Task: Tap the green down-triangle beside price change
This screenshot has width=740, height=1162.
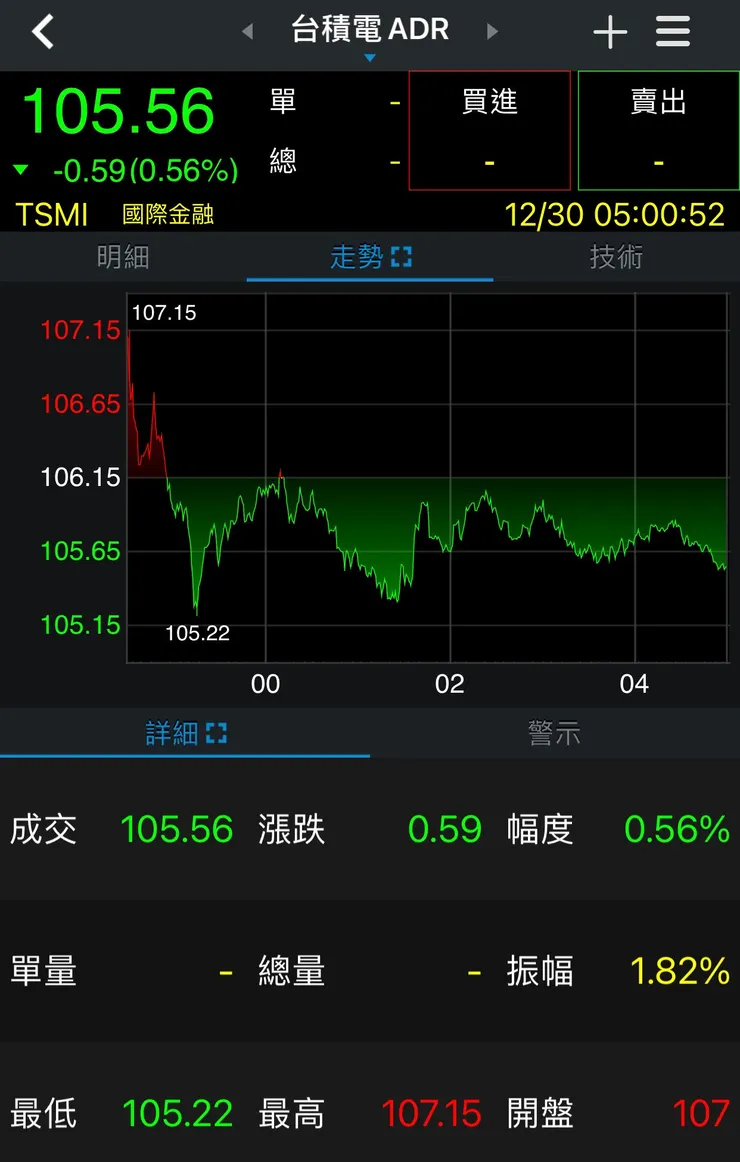Action: [21, 170]
